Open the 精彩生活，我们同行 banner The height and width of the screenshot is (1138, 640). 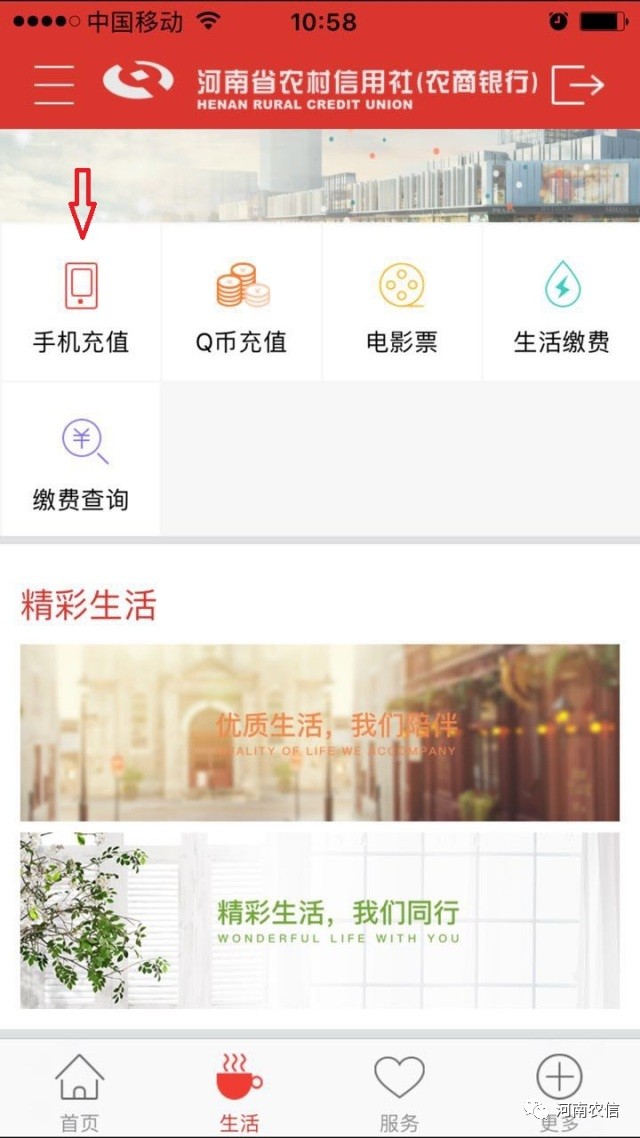pyautogui.click(x=320, y=920)
